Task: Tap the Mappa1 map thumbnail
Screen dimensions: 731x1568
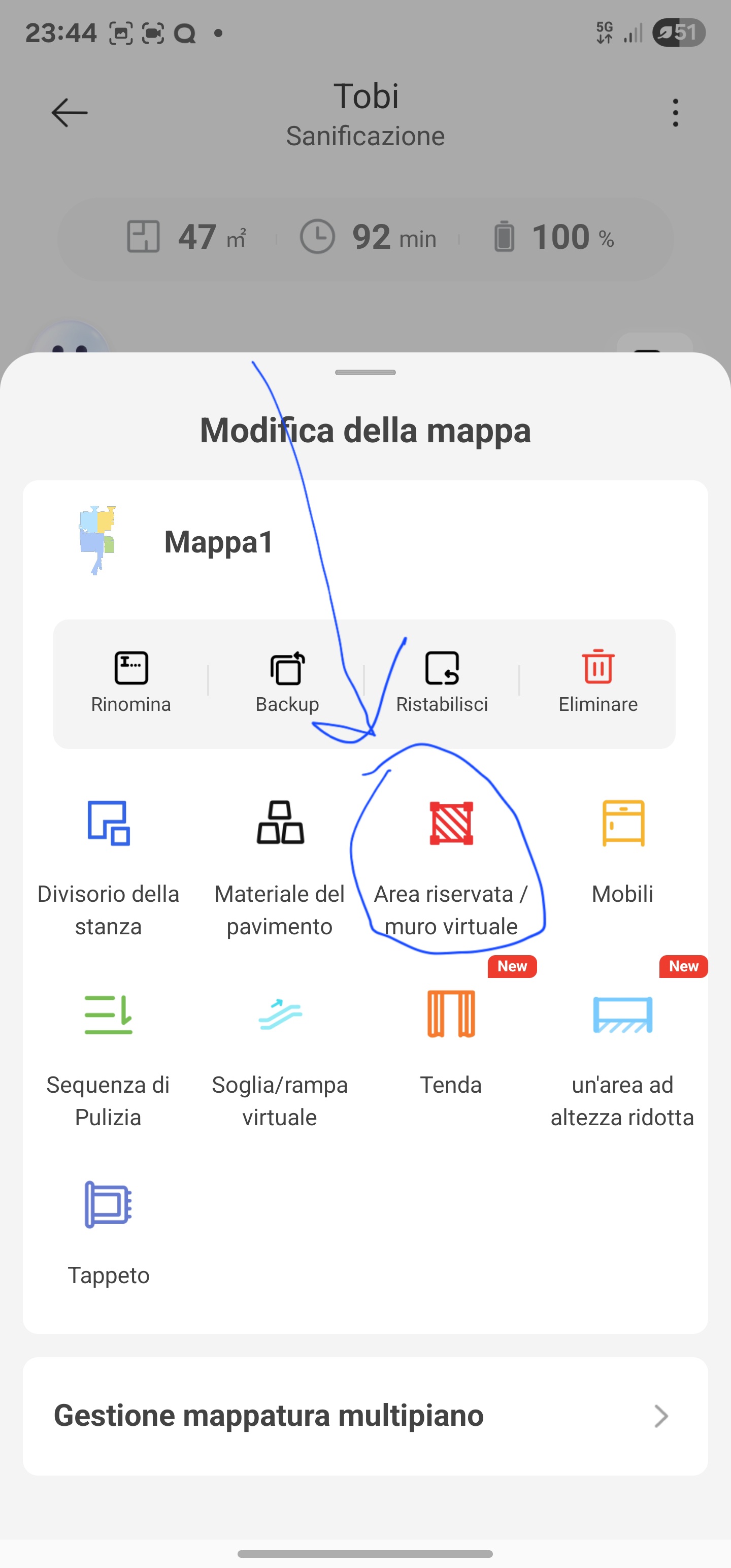Action: pos(97,540)
